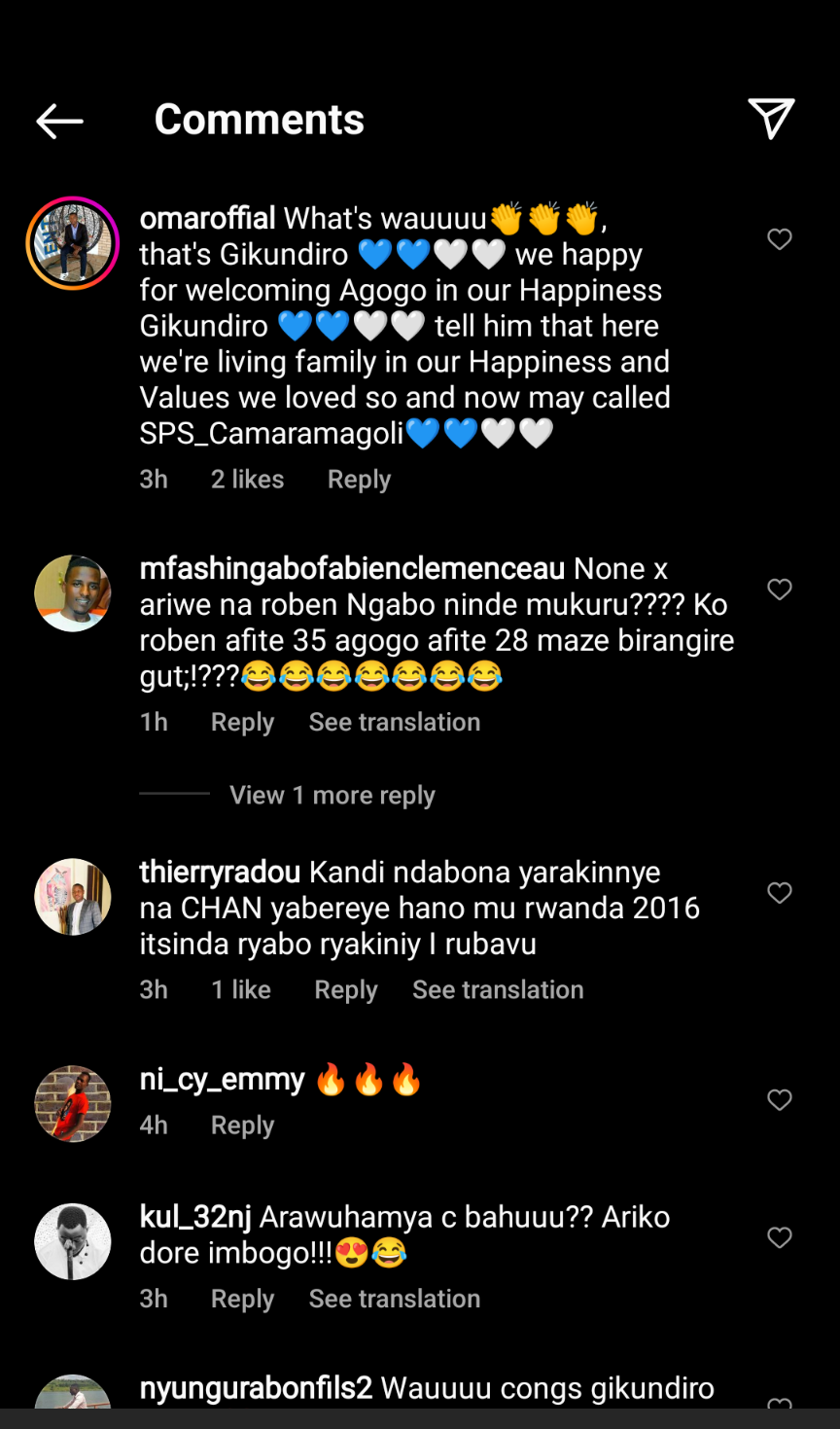
Task: Reply to thierryradou's comment
Action: (x=345, y=990)
